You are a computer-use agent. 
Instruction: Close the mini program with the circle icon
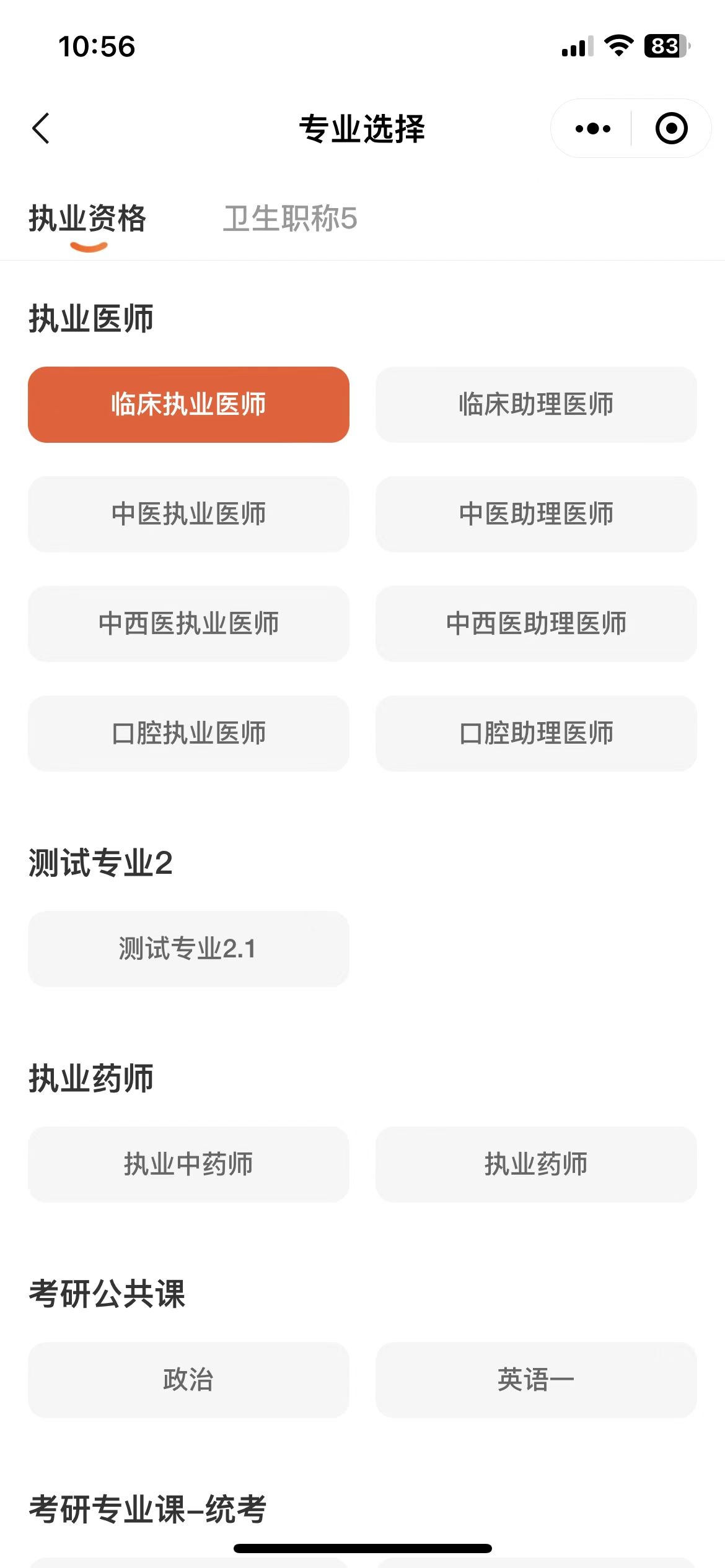tap(671, 129)
